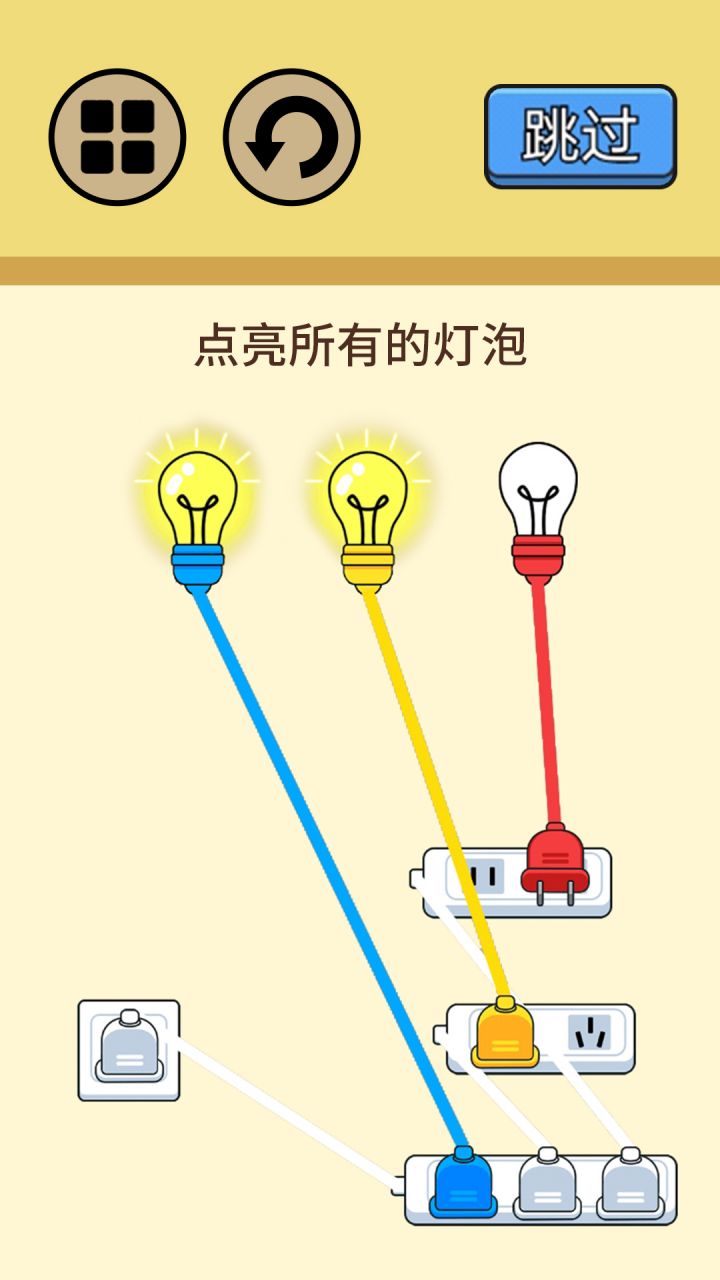Click the white wall outlet on the left
Viewport: 720px width, 1280px height.
[x=130, y=1050]
